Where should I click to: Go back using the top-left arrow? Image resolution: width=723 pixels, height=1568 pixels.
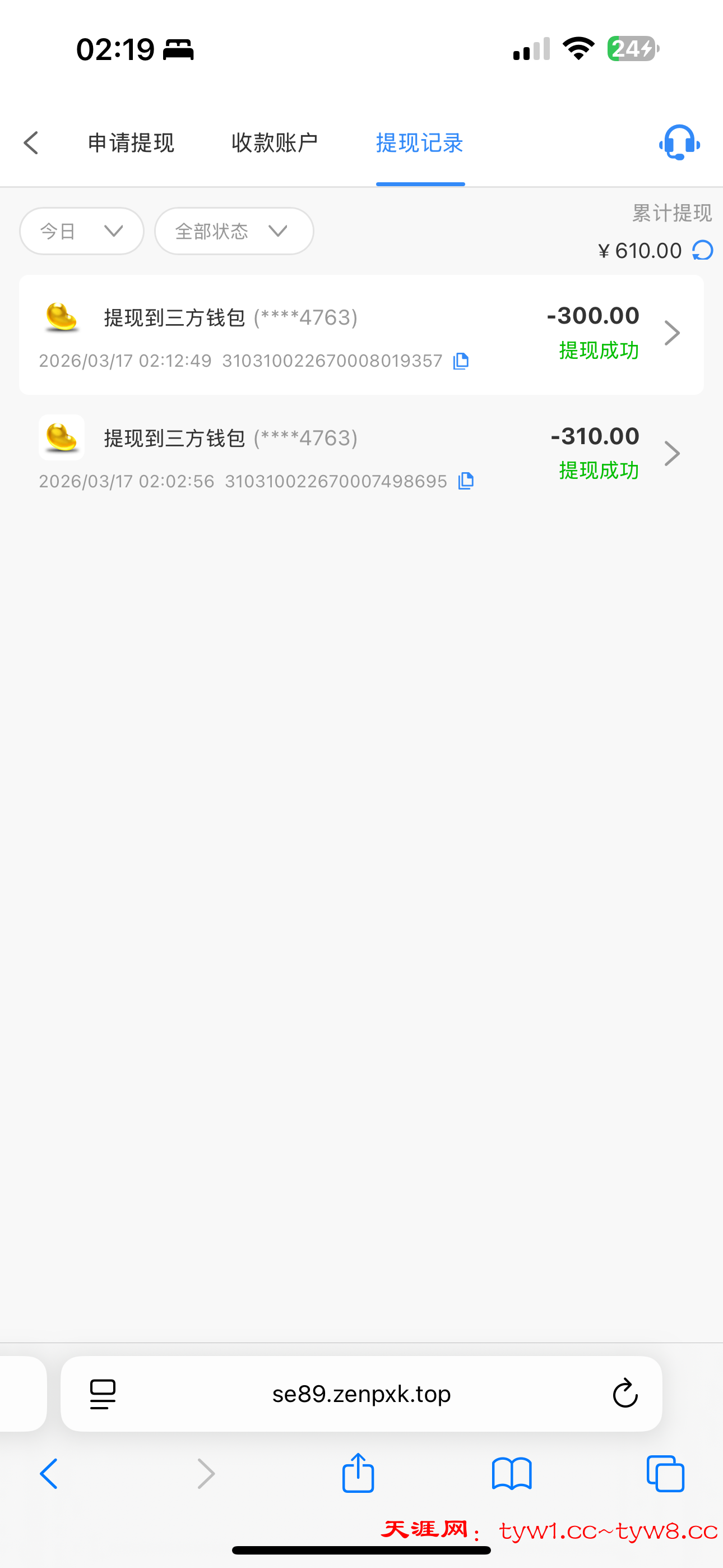[x=31, y=143]
